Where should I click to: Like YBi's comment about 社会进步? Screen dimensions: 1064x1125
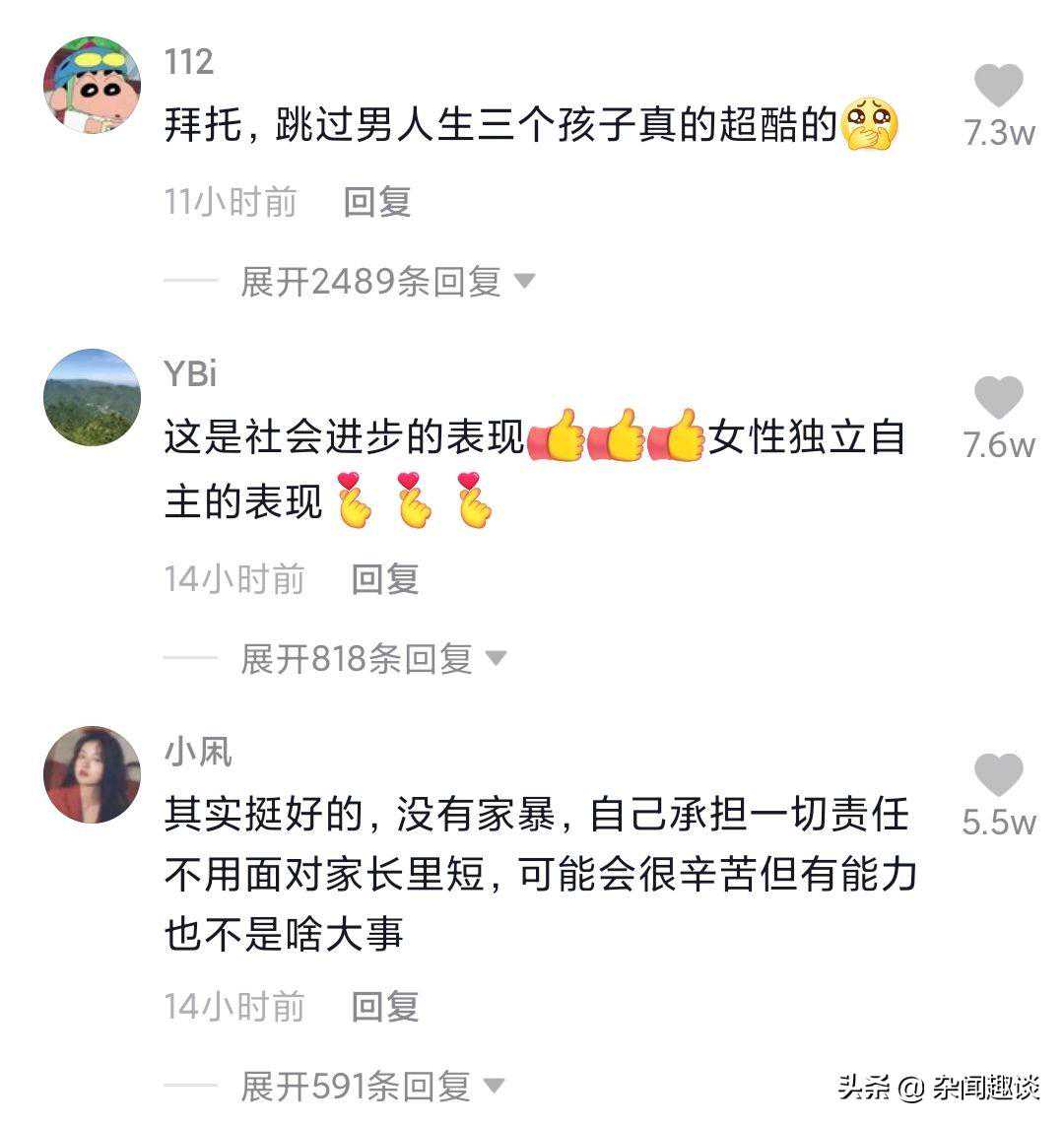pyautogui.click(x=998, y=399)
